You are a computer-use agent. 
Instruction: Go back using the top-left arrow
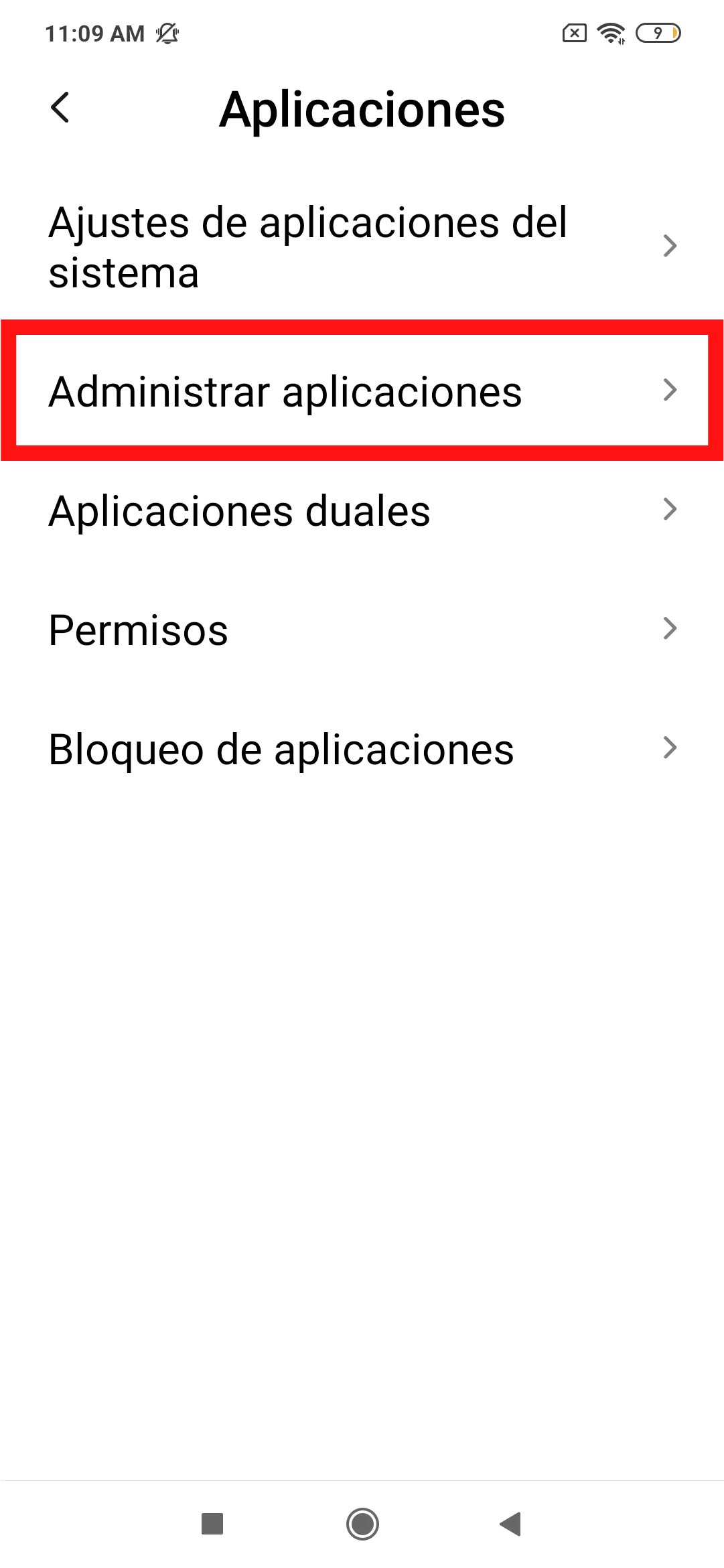(x=60, y=108)
